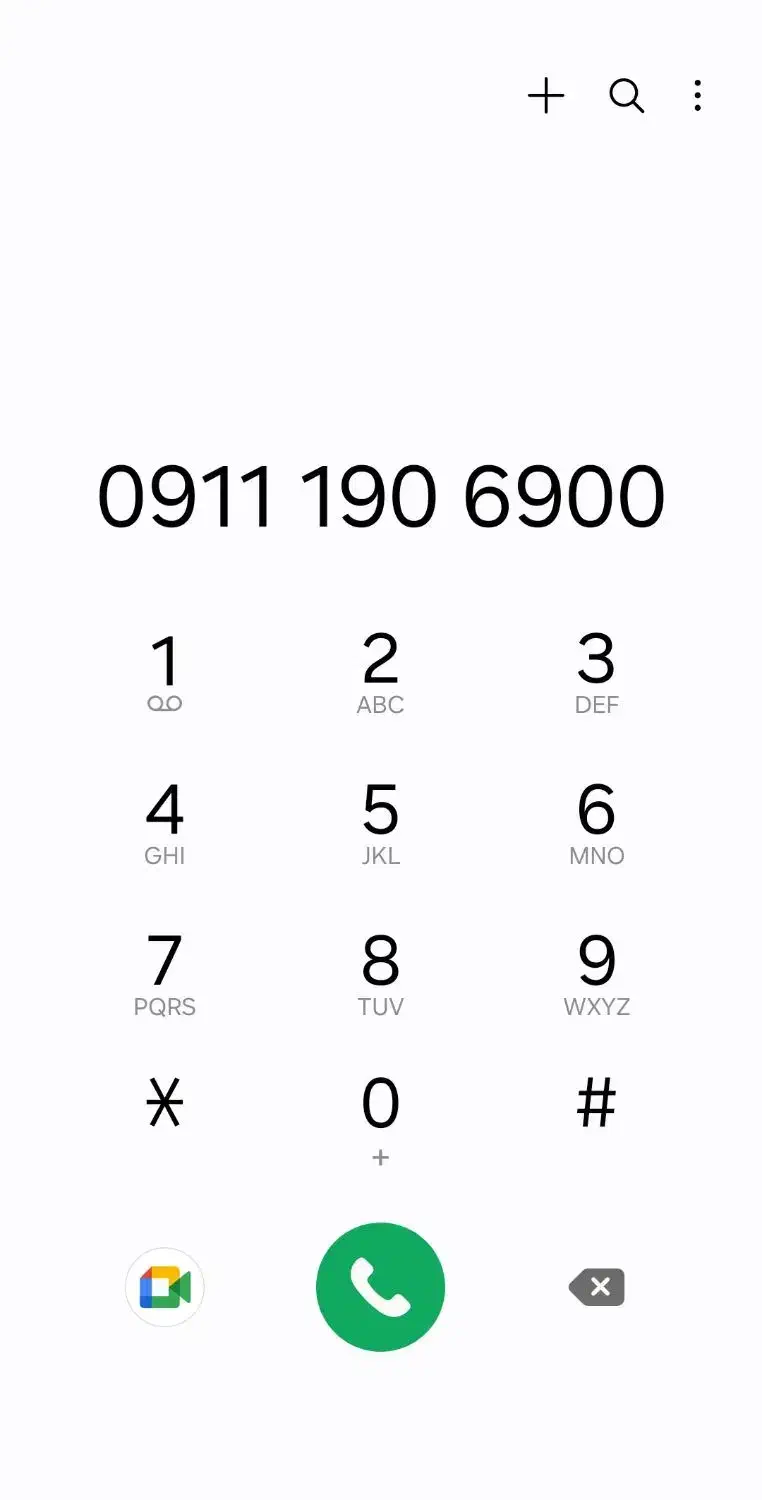Image resolution: width=762 pixels, height=1500 pixels.
Task: Tap the 5 JKL key
Action: click(380, 823)
